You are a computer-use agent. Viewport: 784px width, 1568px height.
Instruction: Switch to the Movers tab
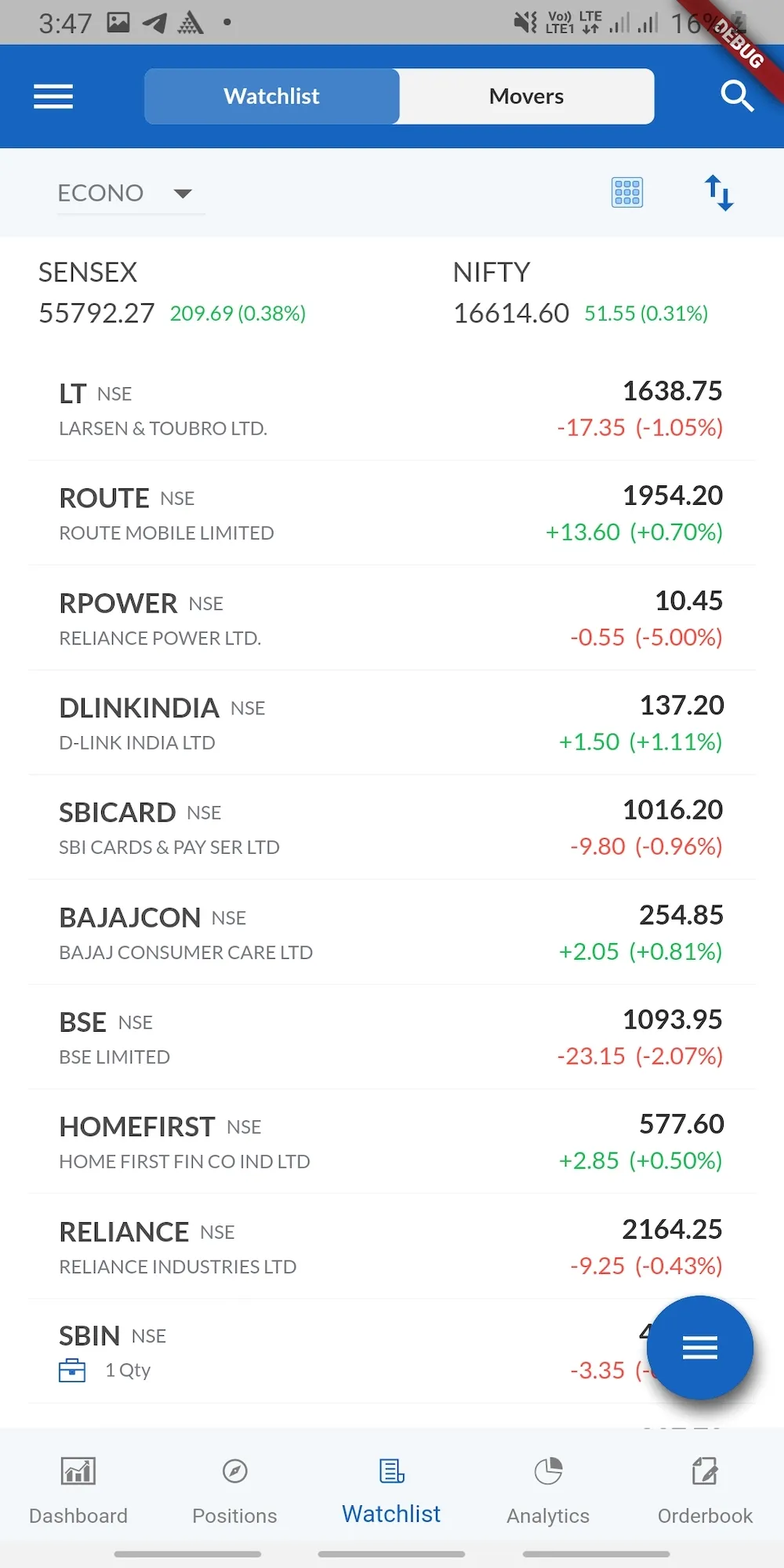click(x=526, y=96)
